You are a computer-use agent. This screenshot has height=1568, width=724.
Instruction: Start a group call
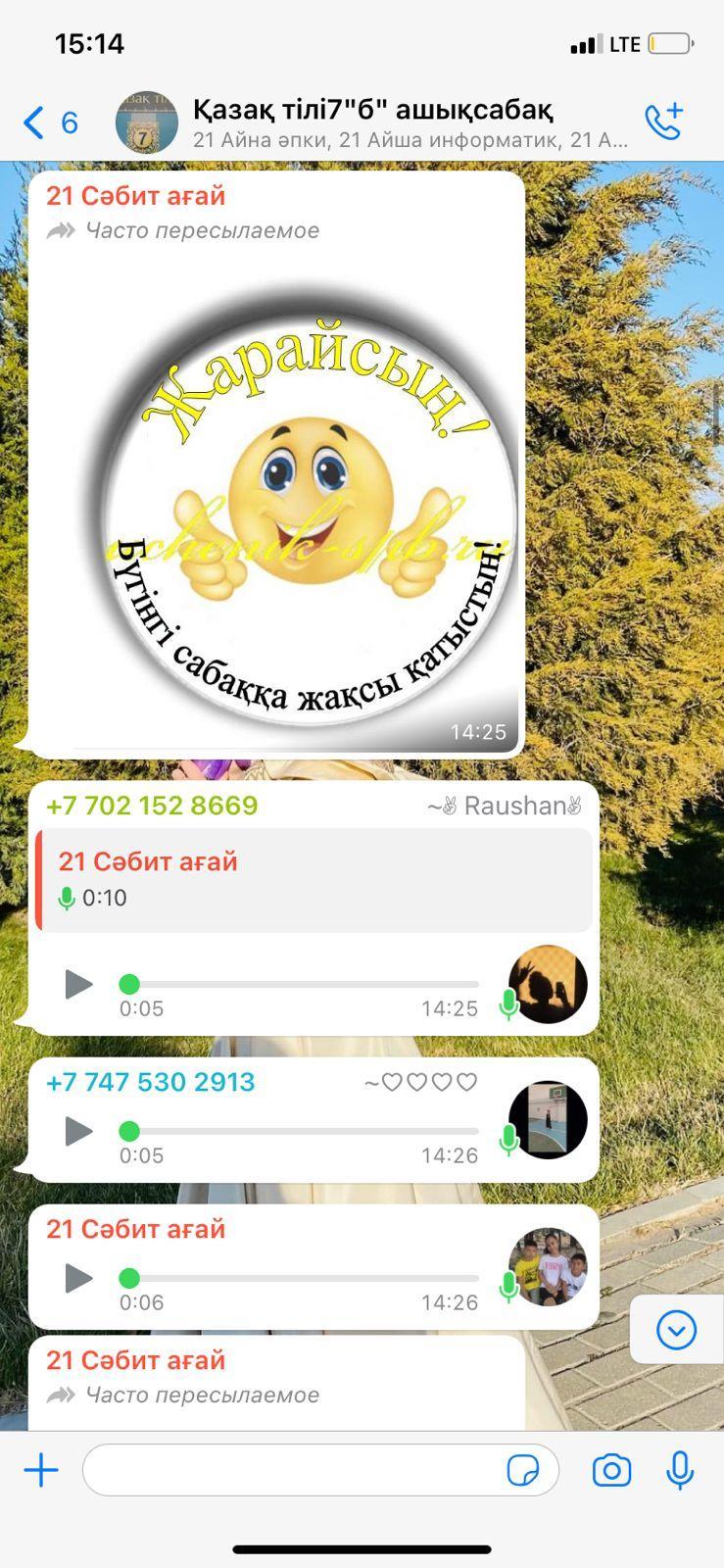click(663, 122)
